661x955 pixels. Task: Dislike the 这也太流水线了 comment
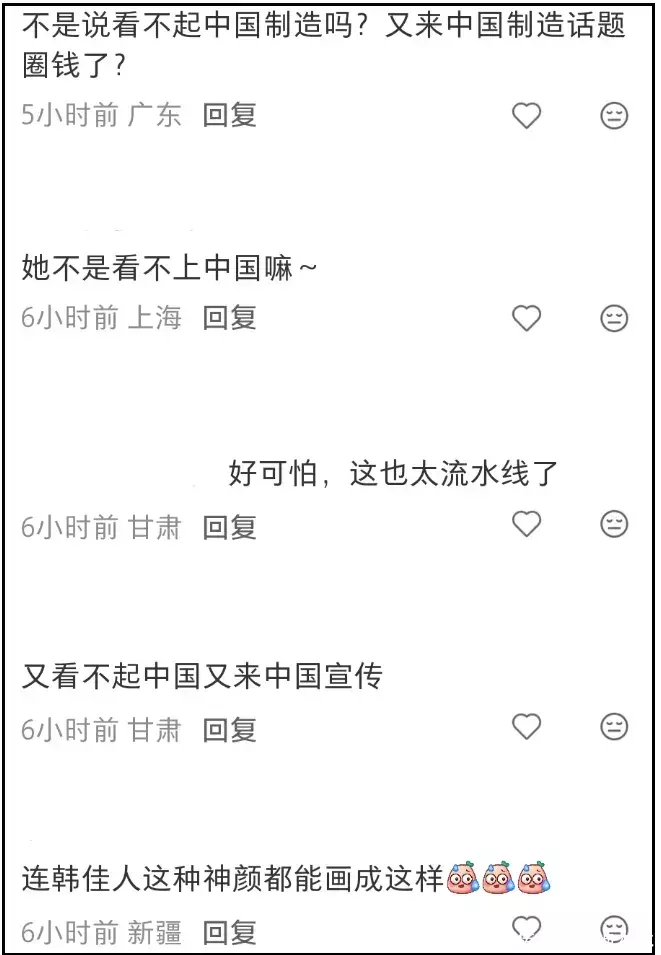(x=614, y=524)
